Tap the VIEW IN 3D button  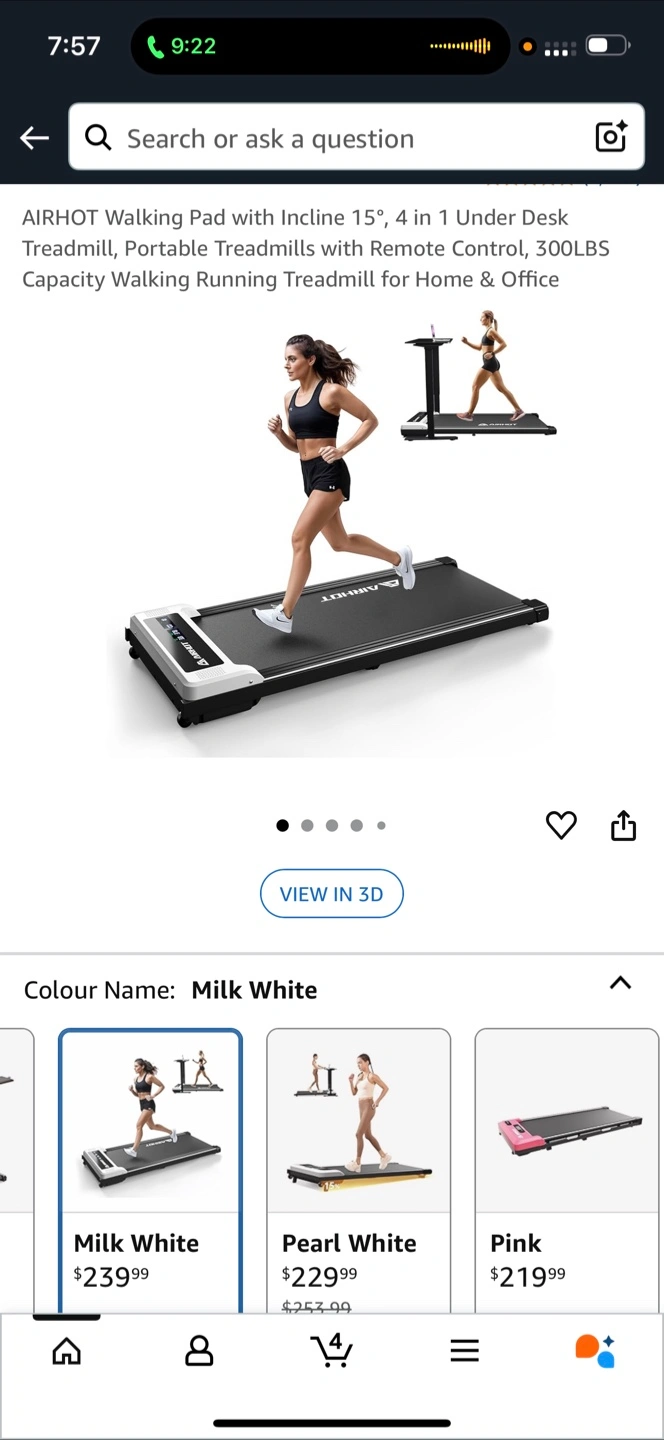(x=332, y=893)
